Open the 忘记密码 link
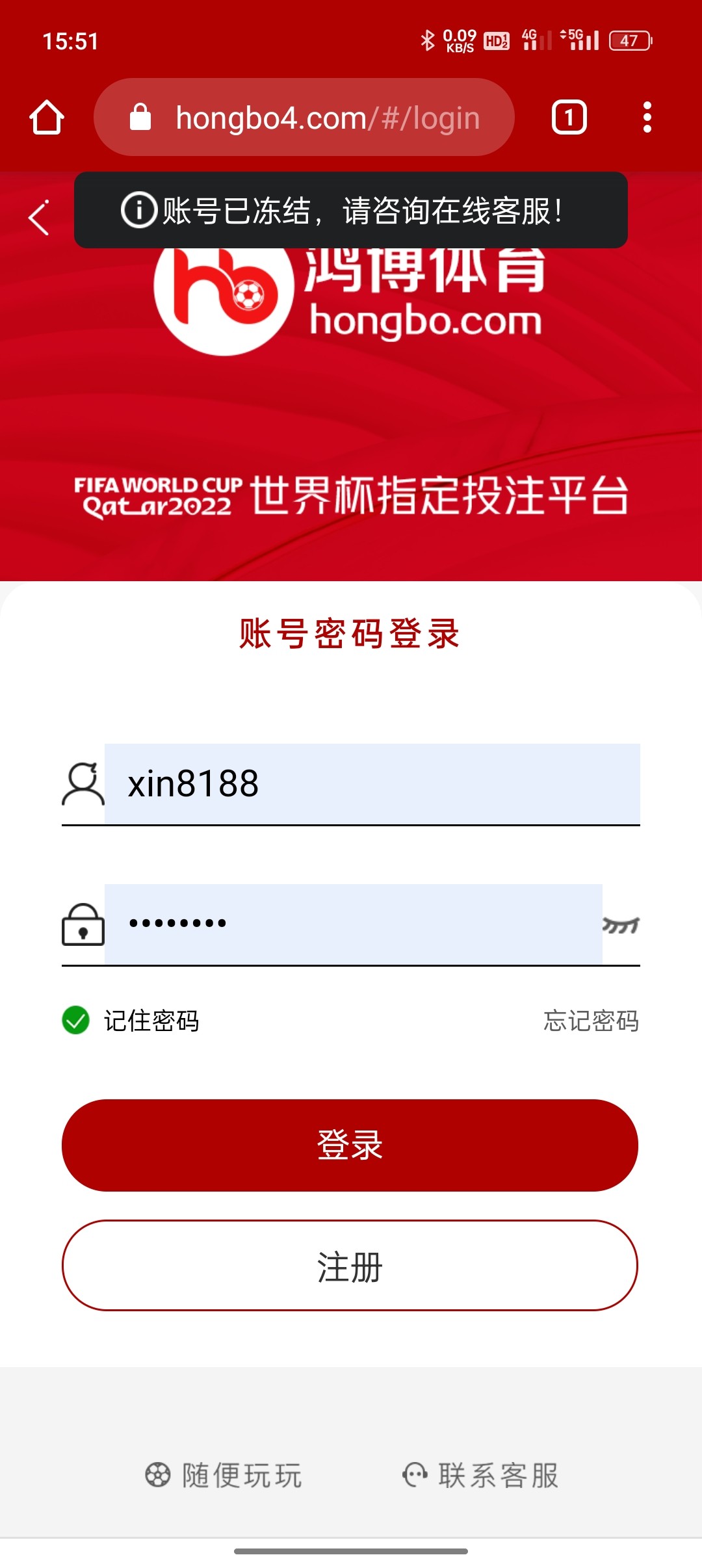Viewport: 702px width, 1568px height. (x=591, y=1021)
